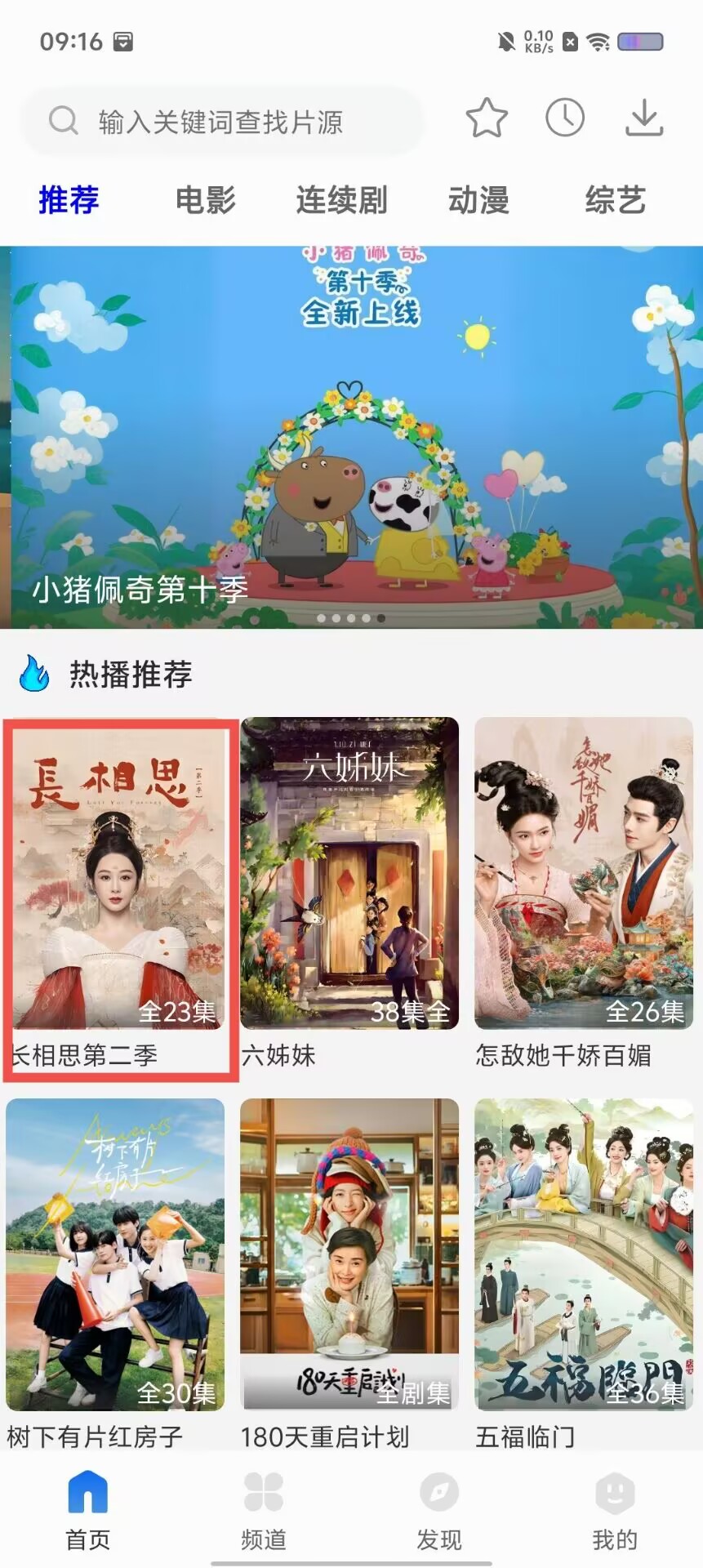
Task: Open watch history clock icon
Action: [565, 118]
